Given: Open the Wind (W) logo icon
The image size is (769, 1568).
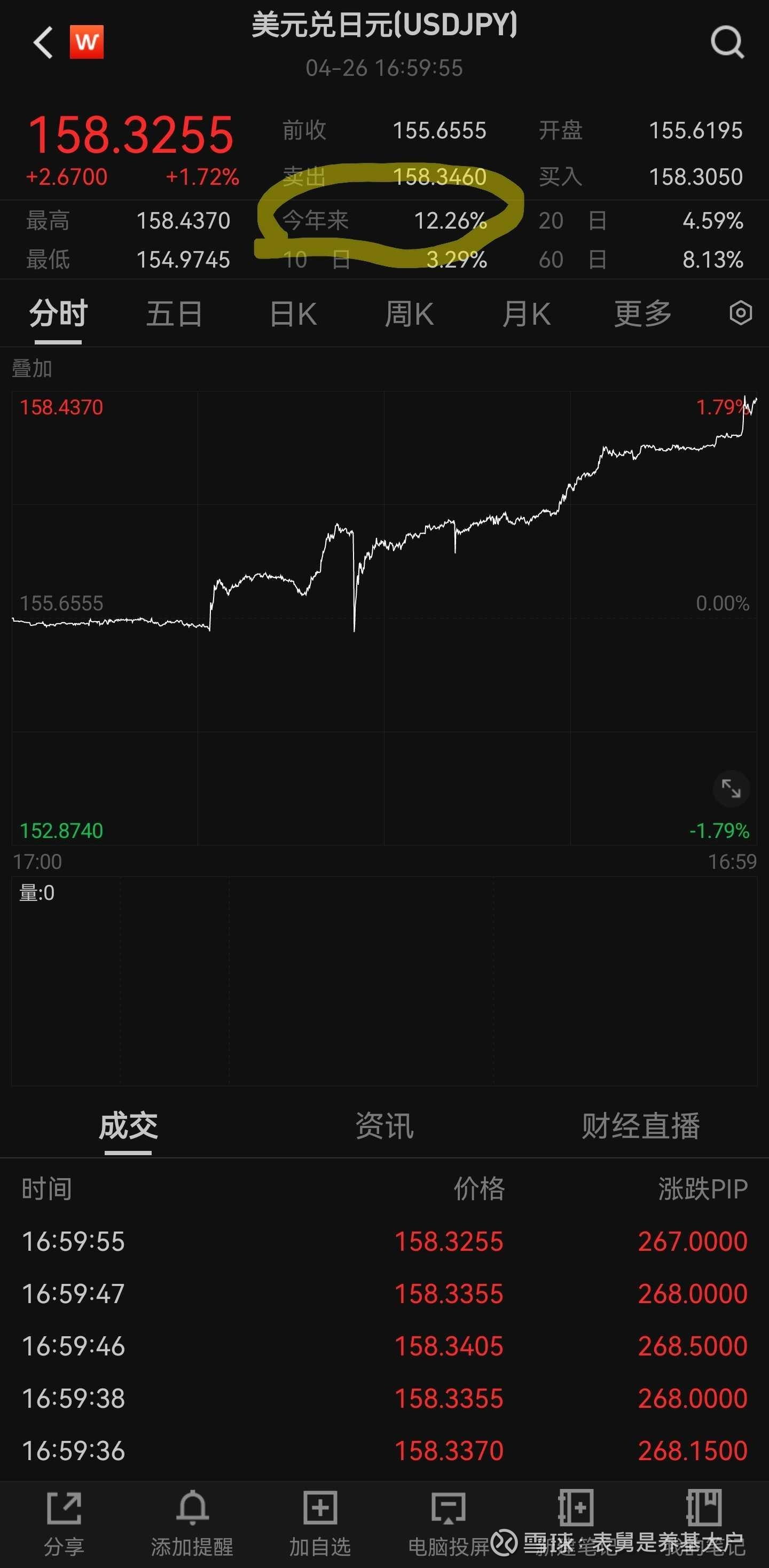Looking at the screenshot, I should 86,42.
